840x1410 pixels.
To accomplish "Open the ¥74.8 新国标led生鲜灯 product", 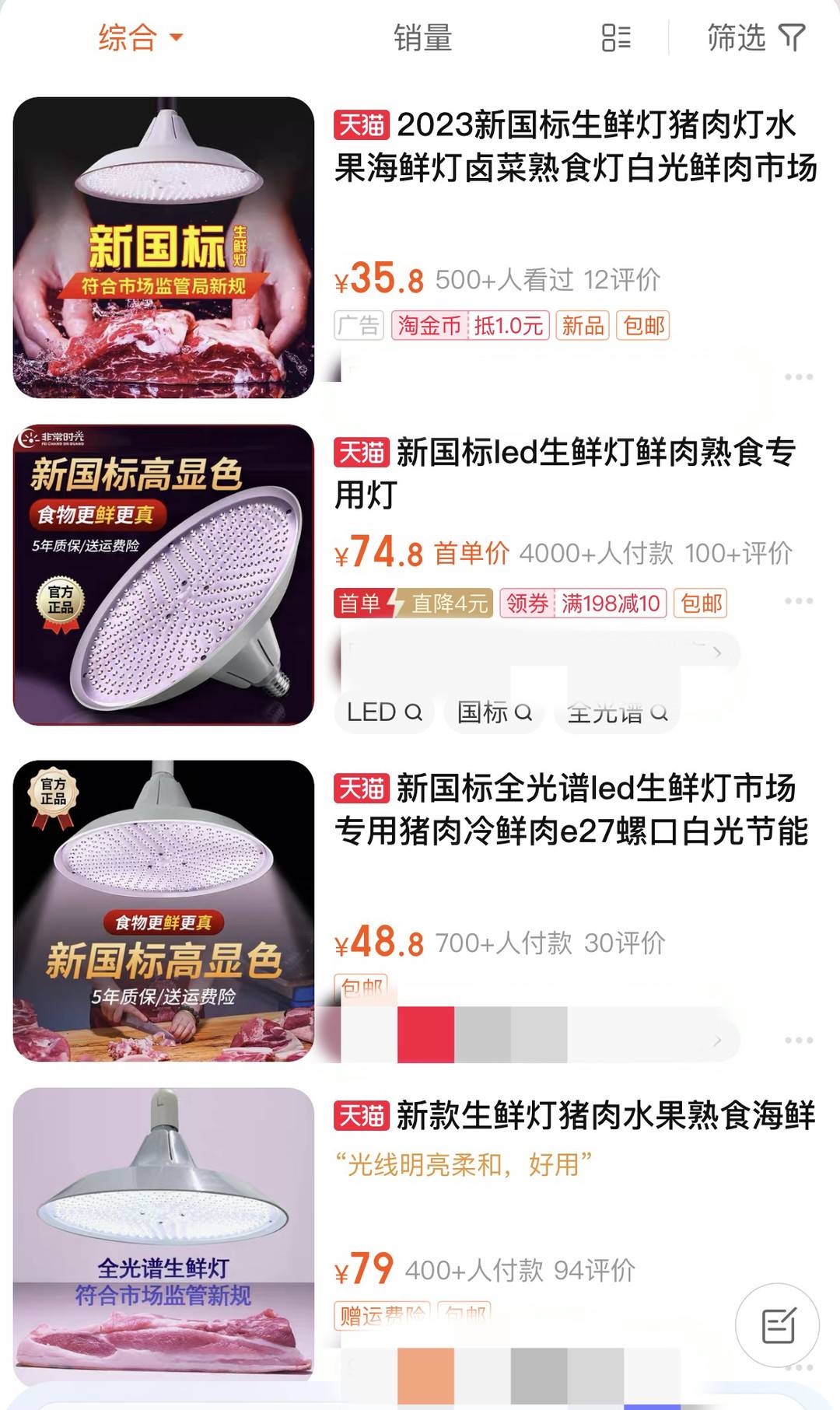I will point(564,473).
